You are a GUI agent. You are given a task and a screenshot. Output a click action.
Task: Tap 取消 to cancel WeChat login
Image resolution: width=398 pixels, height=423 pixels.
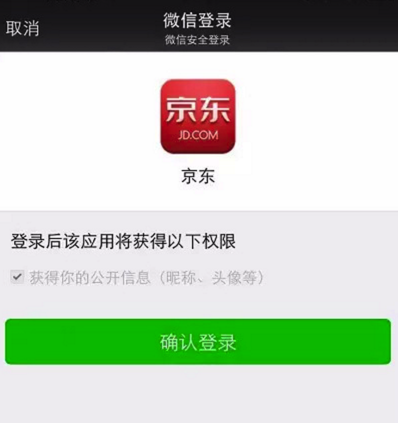(22, 28)
